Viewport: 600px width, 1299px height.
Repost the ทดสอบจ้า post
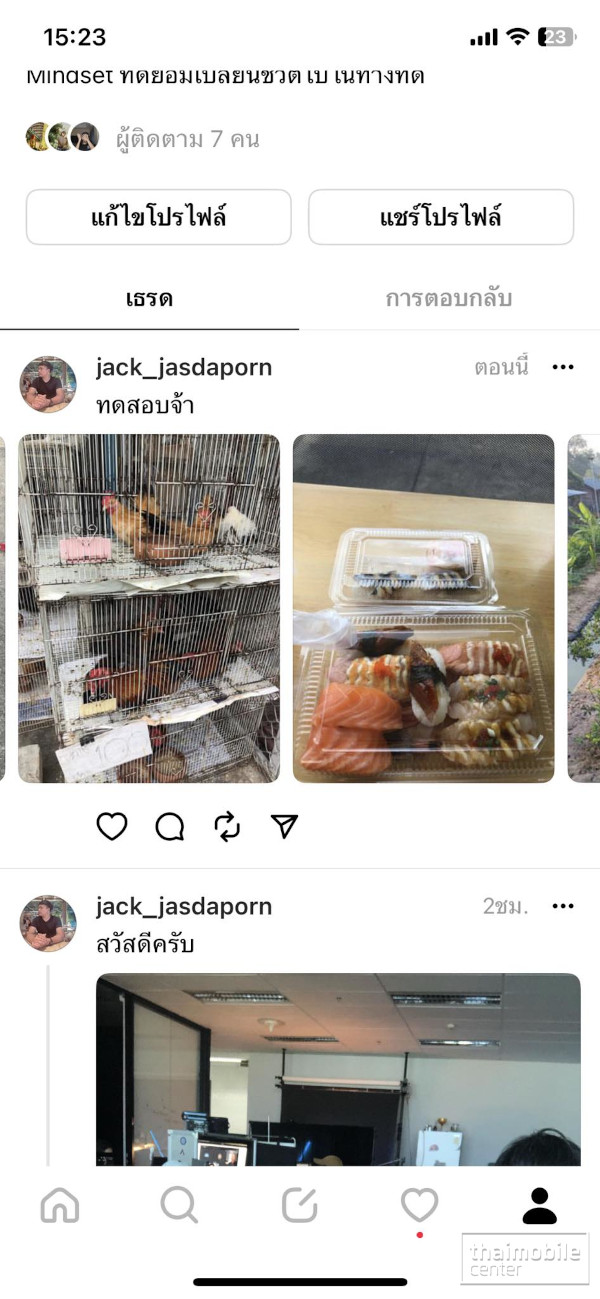[x=227, y=826]
